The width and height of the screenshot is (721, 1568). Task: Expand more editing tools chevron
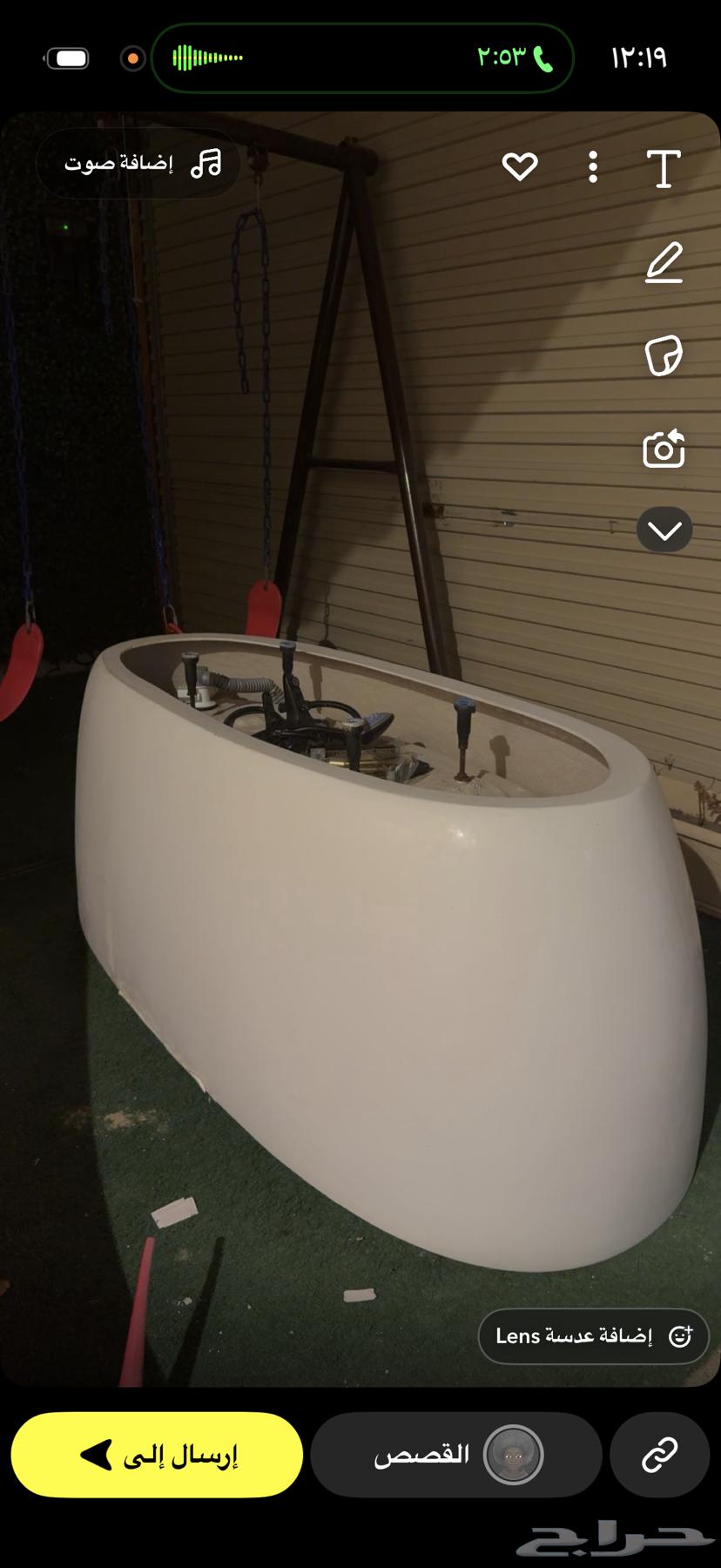tap(664, 530)
